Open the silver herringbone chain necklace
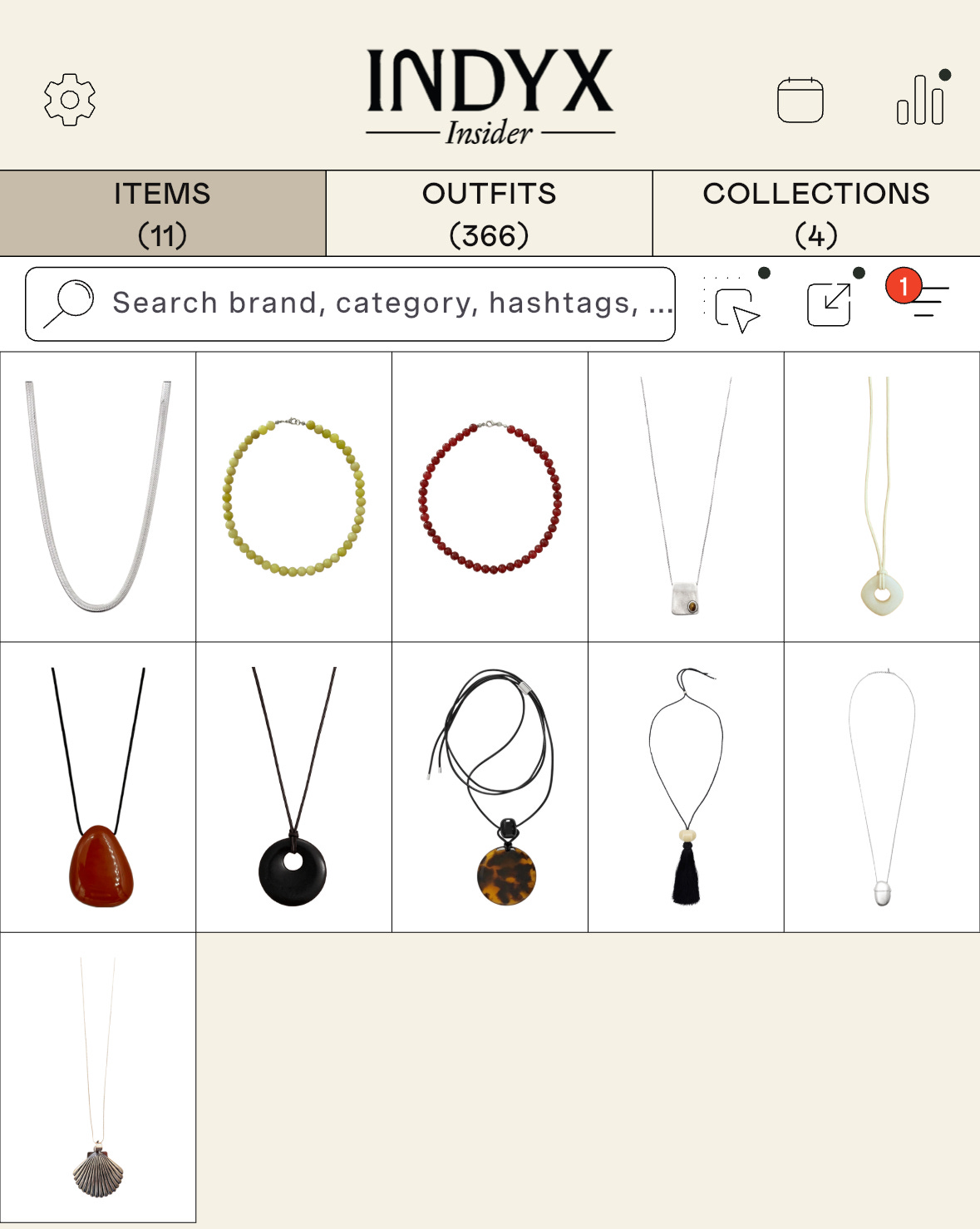The width and height of the screenshot is (980, 1229). (98, 496)
